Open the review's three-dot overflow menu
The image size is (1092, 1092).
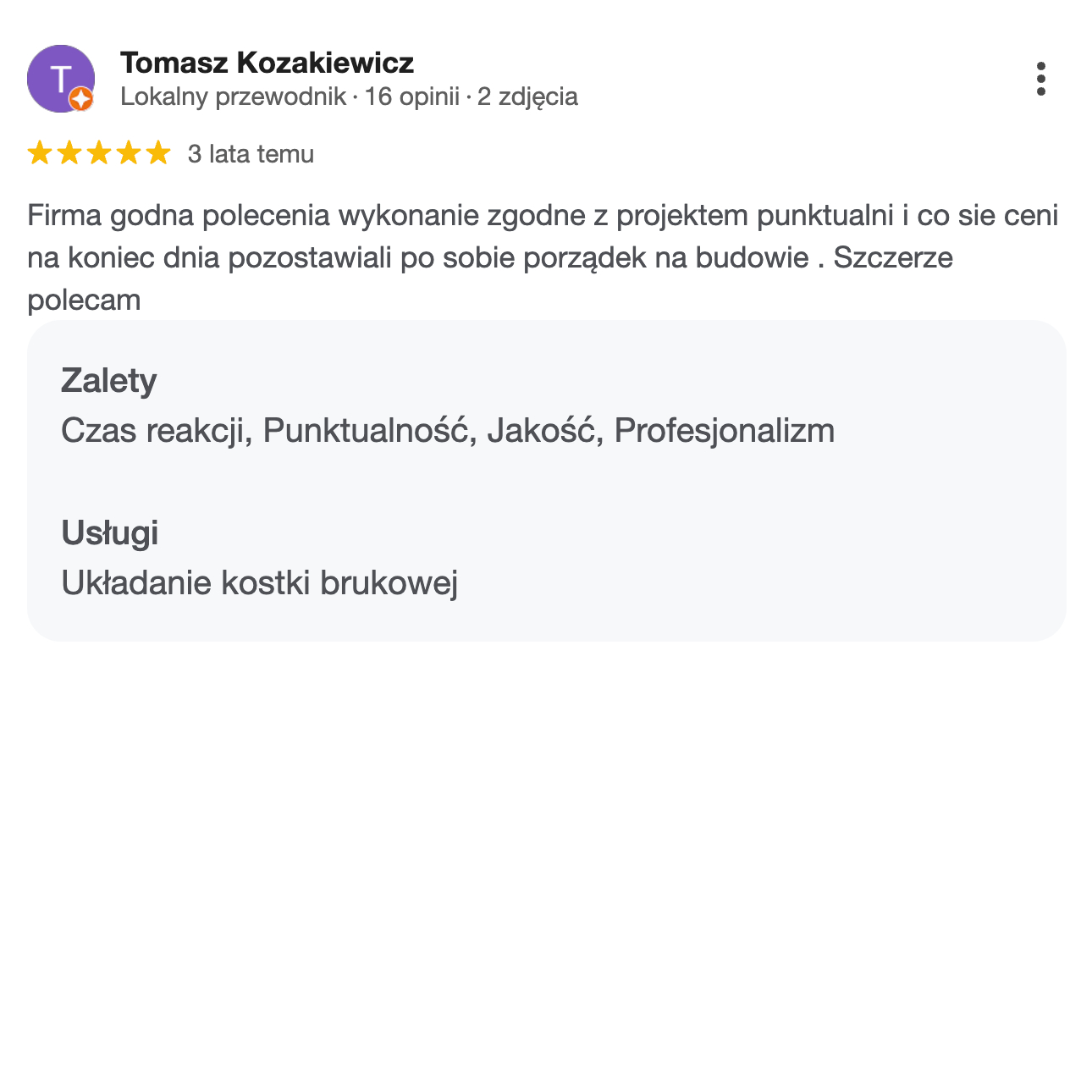(x=1040, y=79)
